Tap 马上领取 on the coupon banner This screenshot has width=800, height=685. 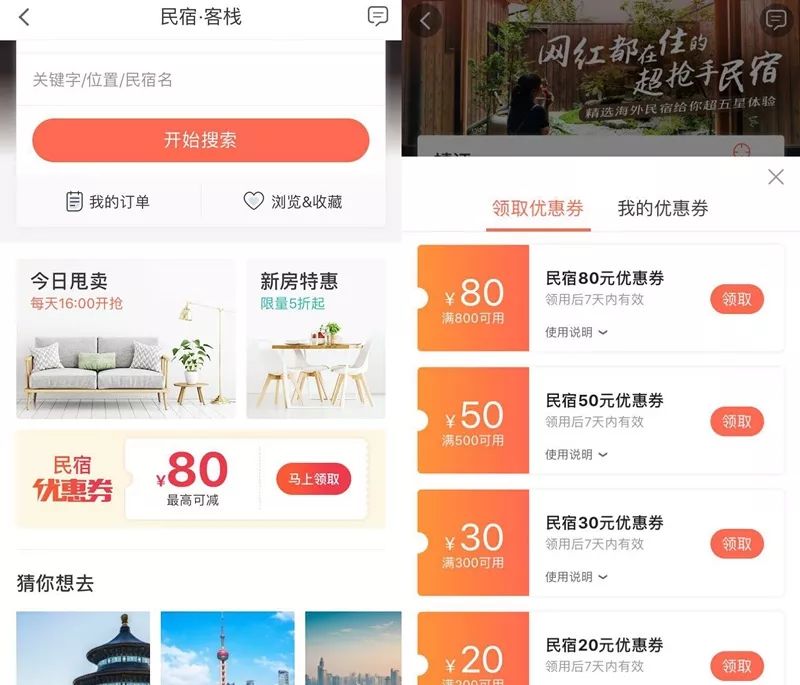click(x=314, y=479)
